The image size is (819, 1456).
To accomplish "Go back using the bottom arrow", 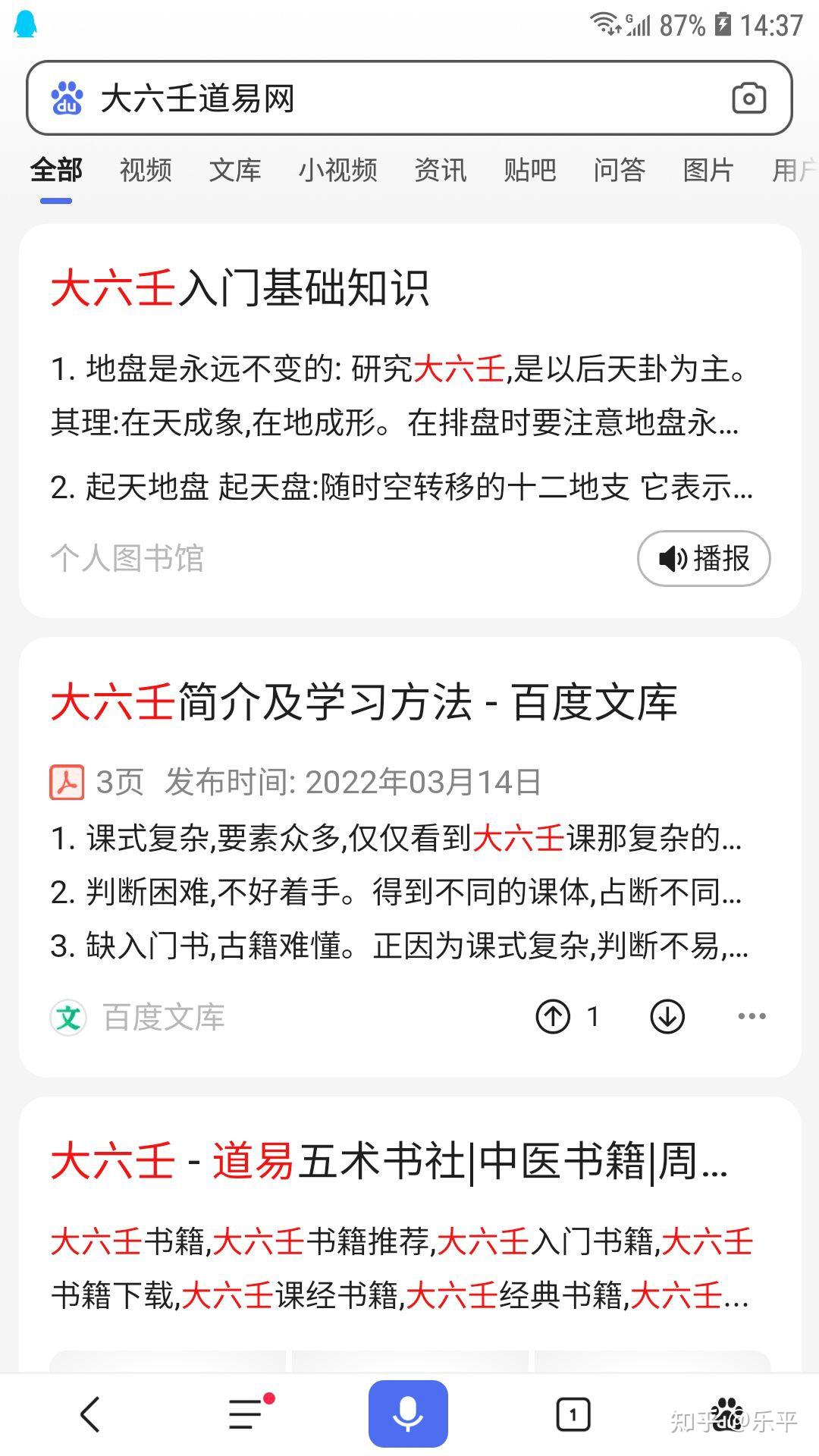I will pos(90,1414).
